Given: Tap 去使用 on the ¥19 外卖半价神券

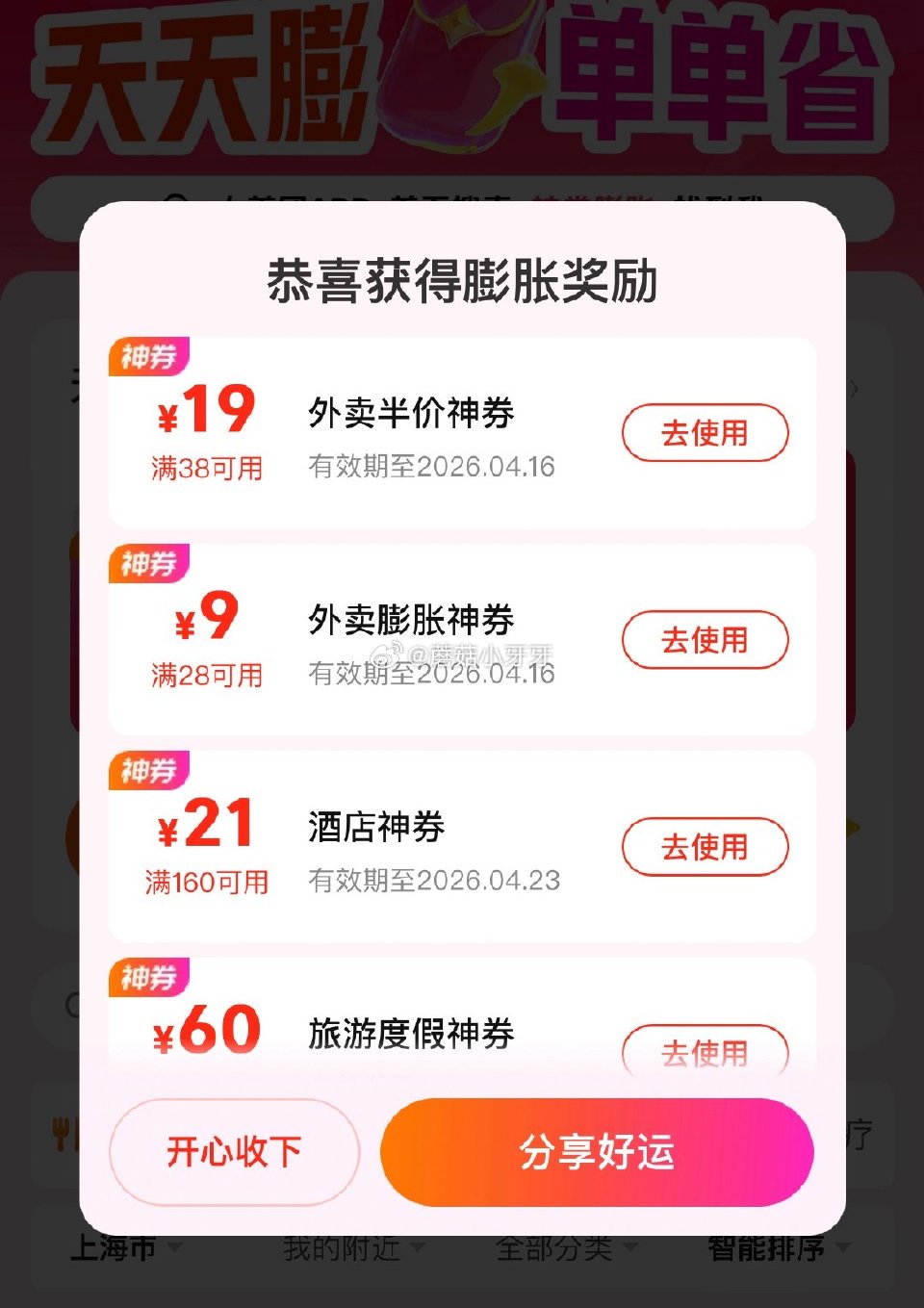Looking at the screenshot, I should click(705, 433).
